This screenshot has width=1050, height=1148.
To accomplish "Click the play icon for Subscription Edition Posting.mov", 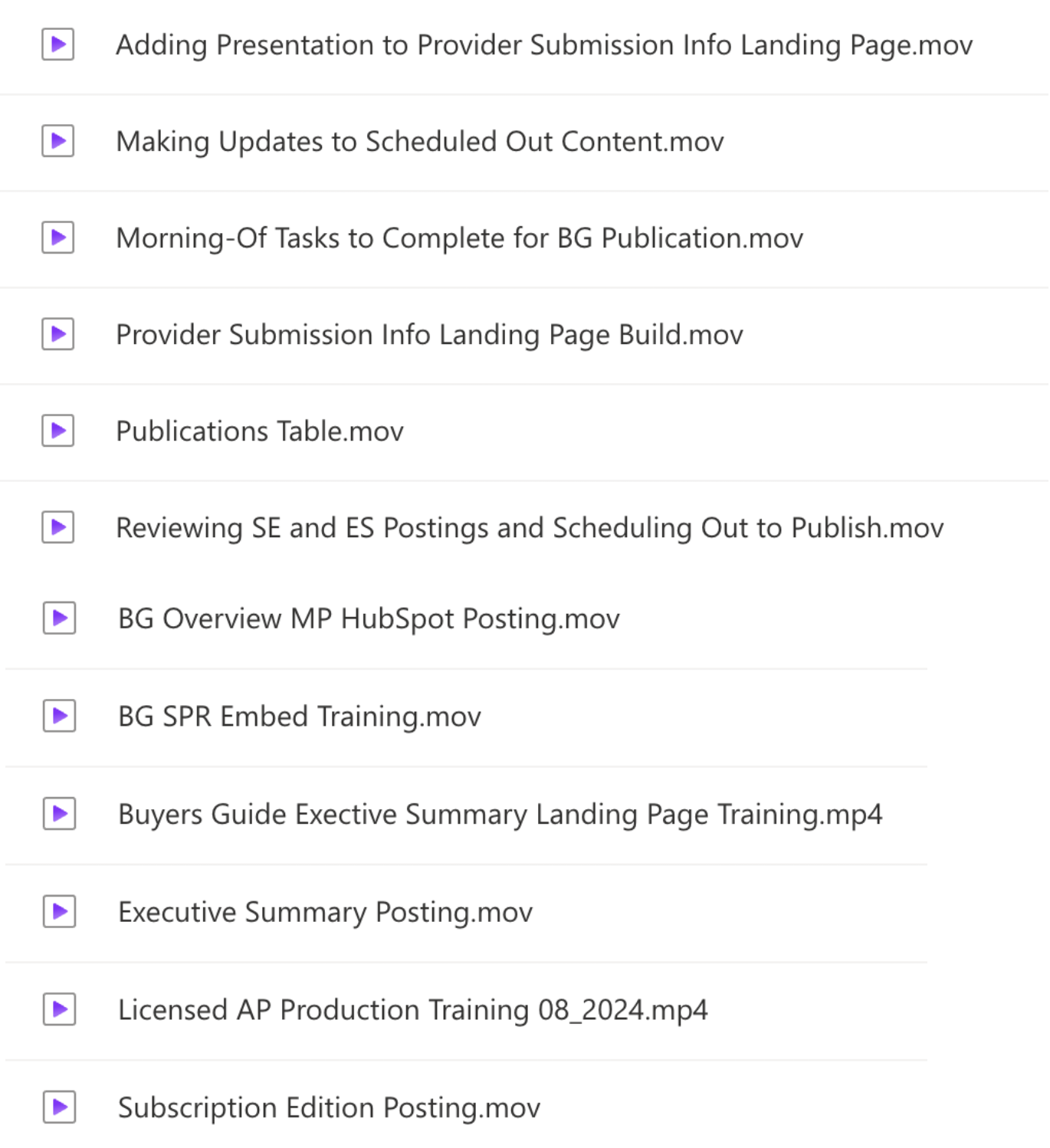I will coord(57,1107).
